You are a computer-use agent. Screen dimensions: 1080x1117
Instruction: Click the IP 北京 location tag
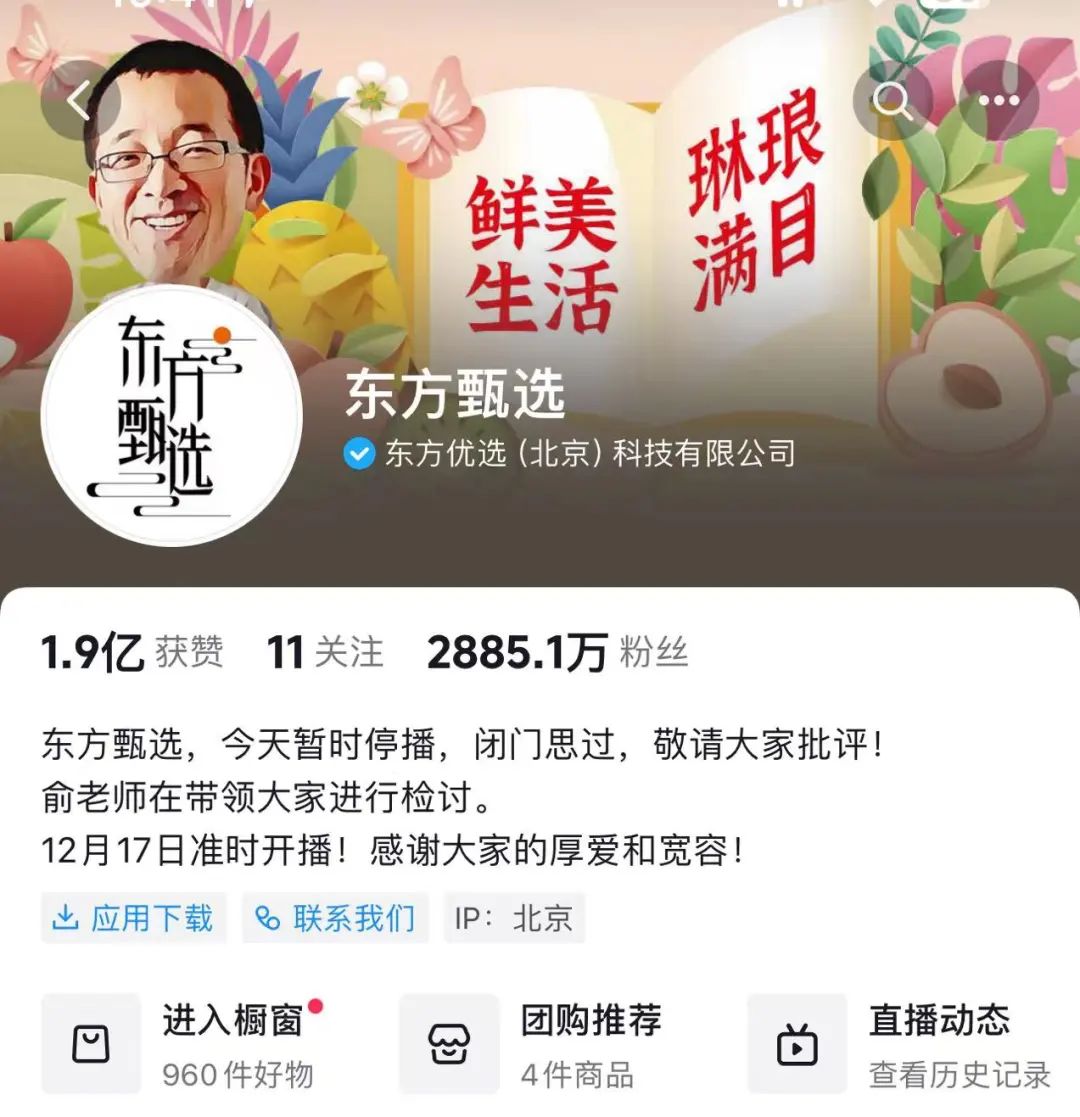point(514,917)
